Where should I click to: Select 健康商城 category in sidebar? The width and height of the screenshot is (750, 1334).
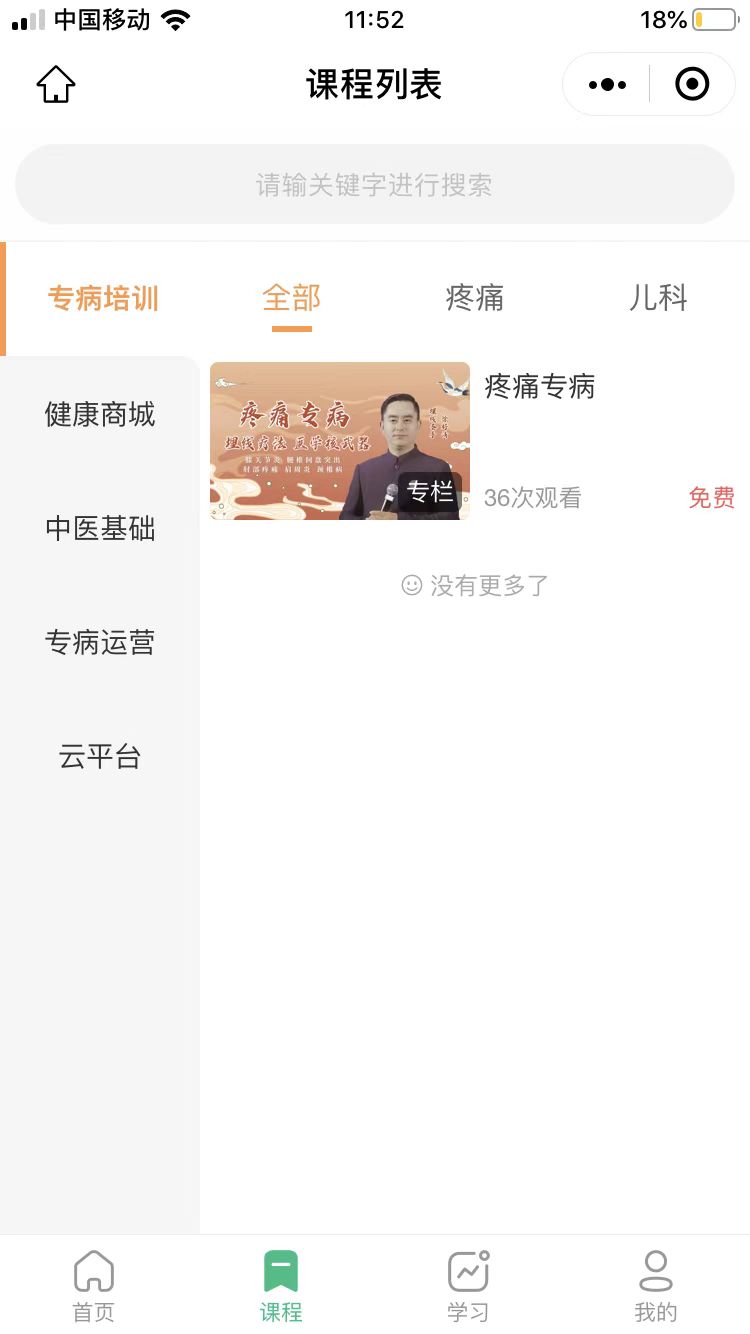100,414
